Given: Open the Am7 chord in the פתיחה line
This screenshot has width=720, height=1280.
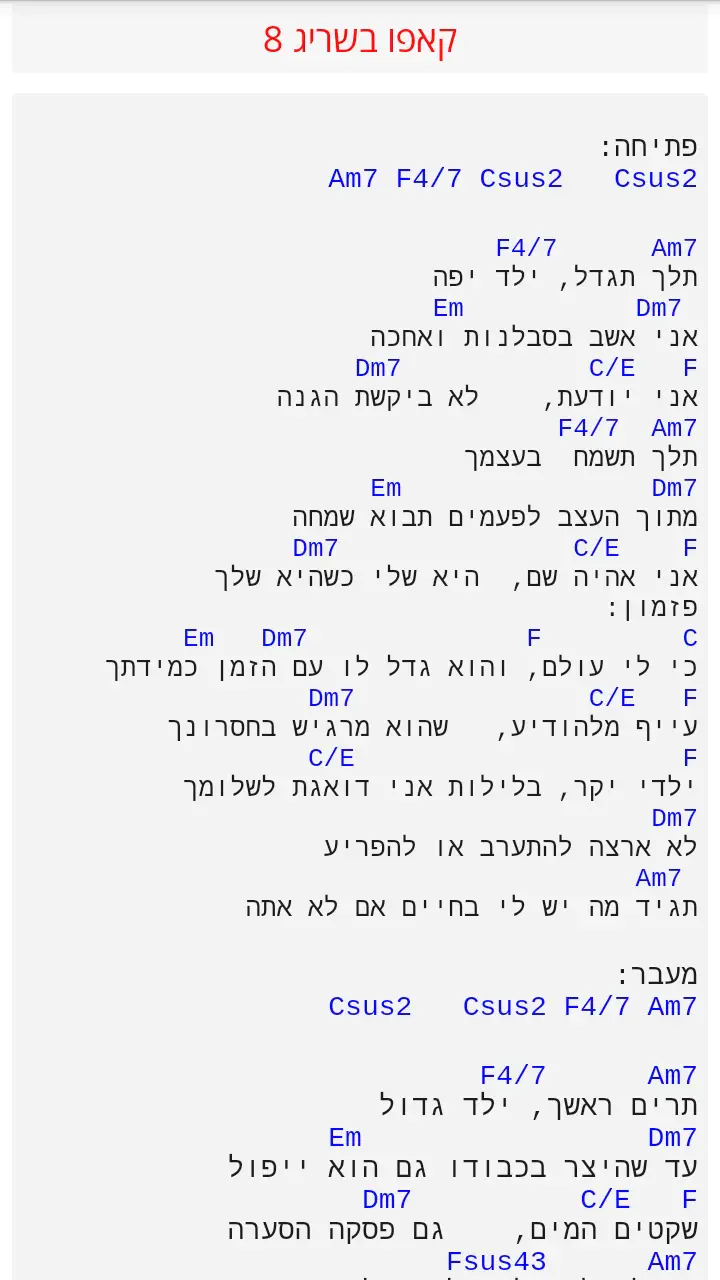Looking at the screenshot, I should click(353, 179).
